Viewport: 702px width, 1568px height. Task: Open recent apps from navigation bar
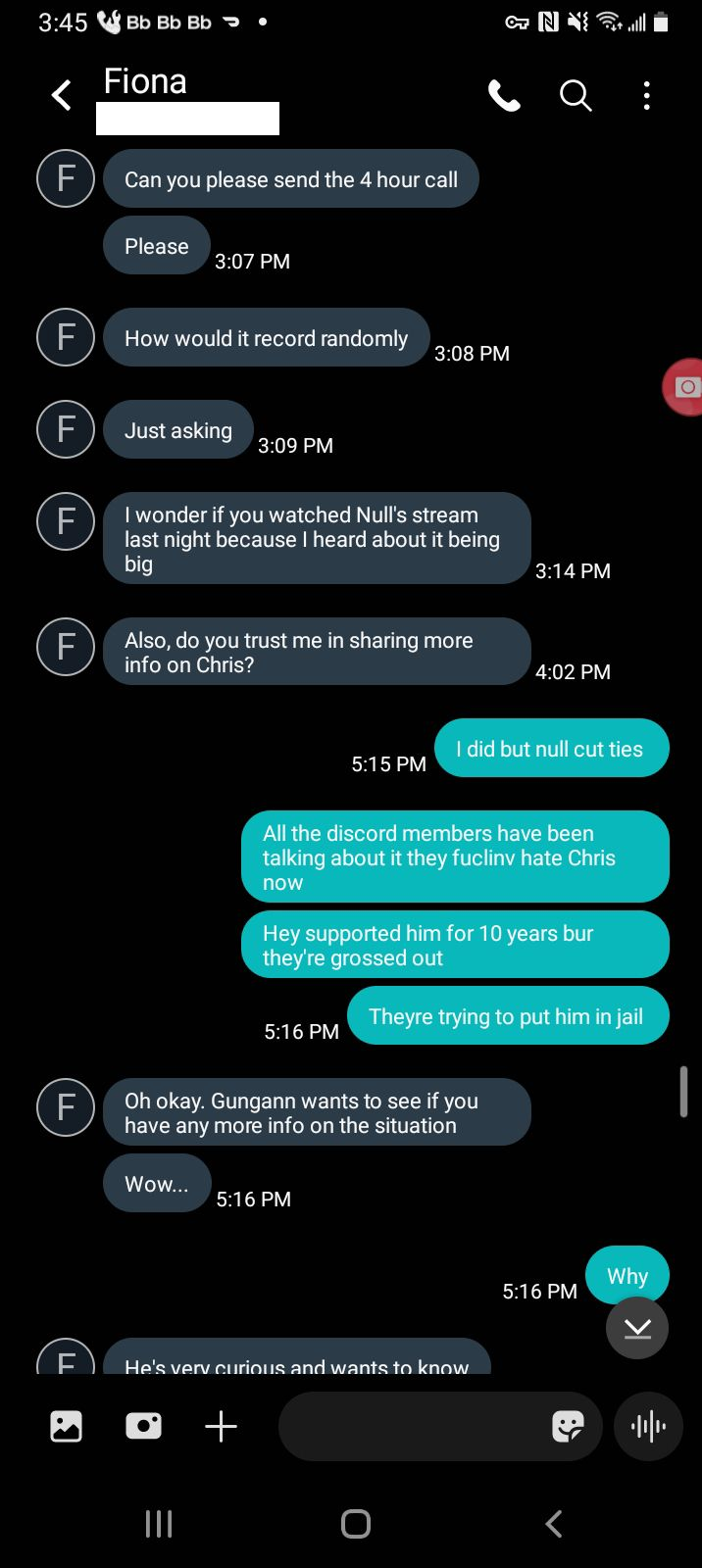coord(159,1524)
